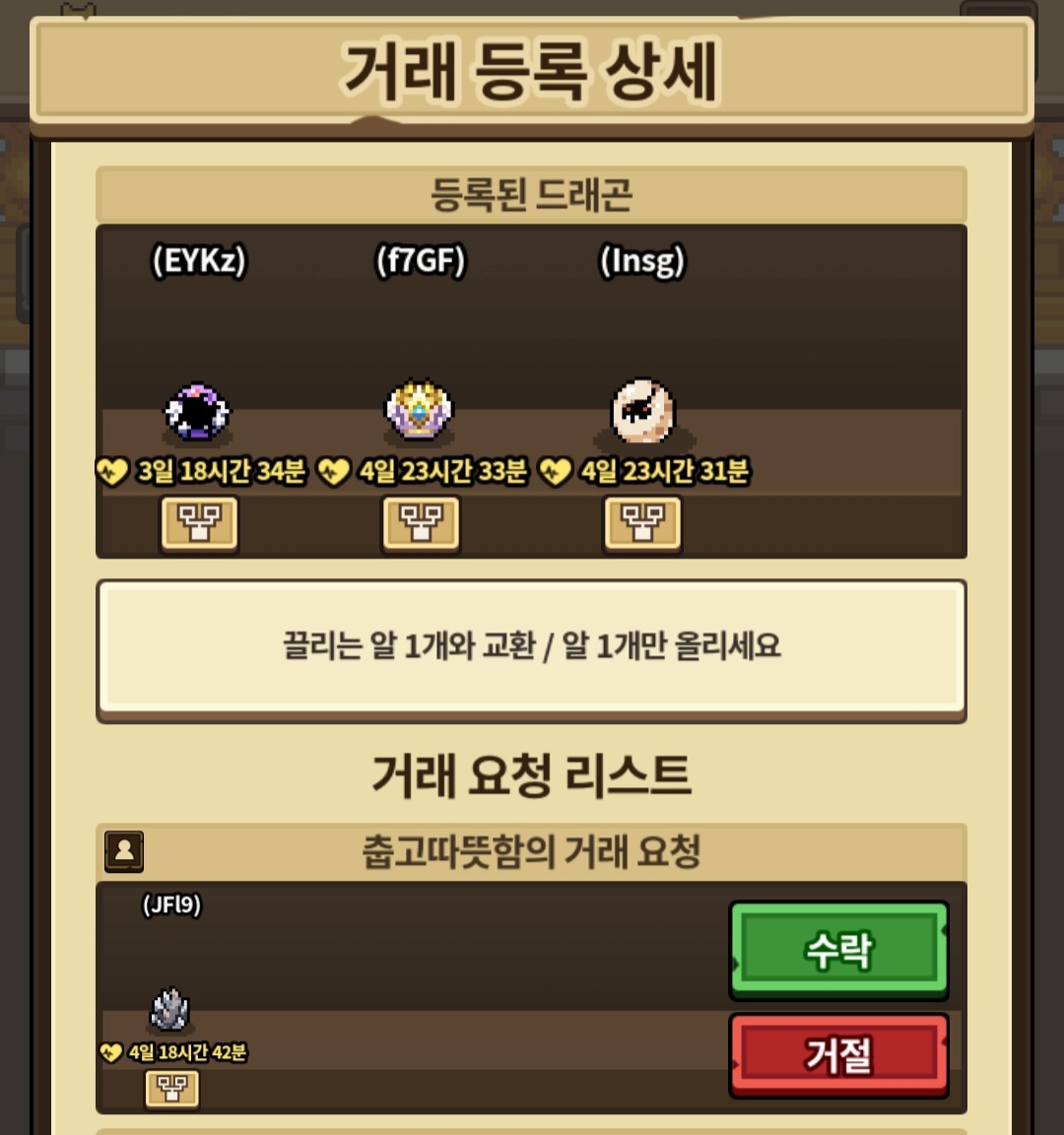1064x1135 pixels.
Task: Open family tree for dragon EYKz
Action: pos(199,523)
